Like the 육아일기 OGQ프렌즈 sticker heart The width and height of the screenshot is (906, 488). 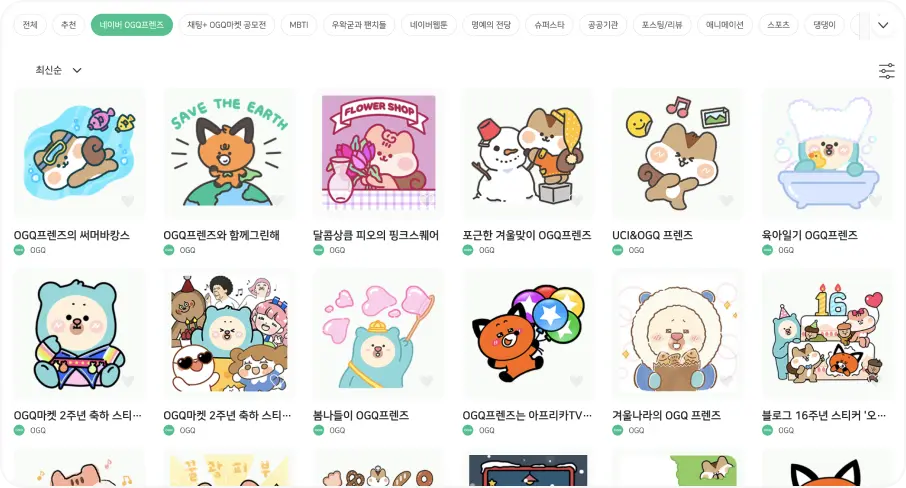pos(875,201)
